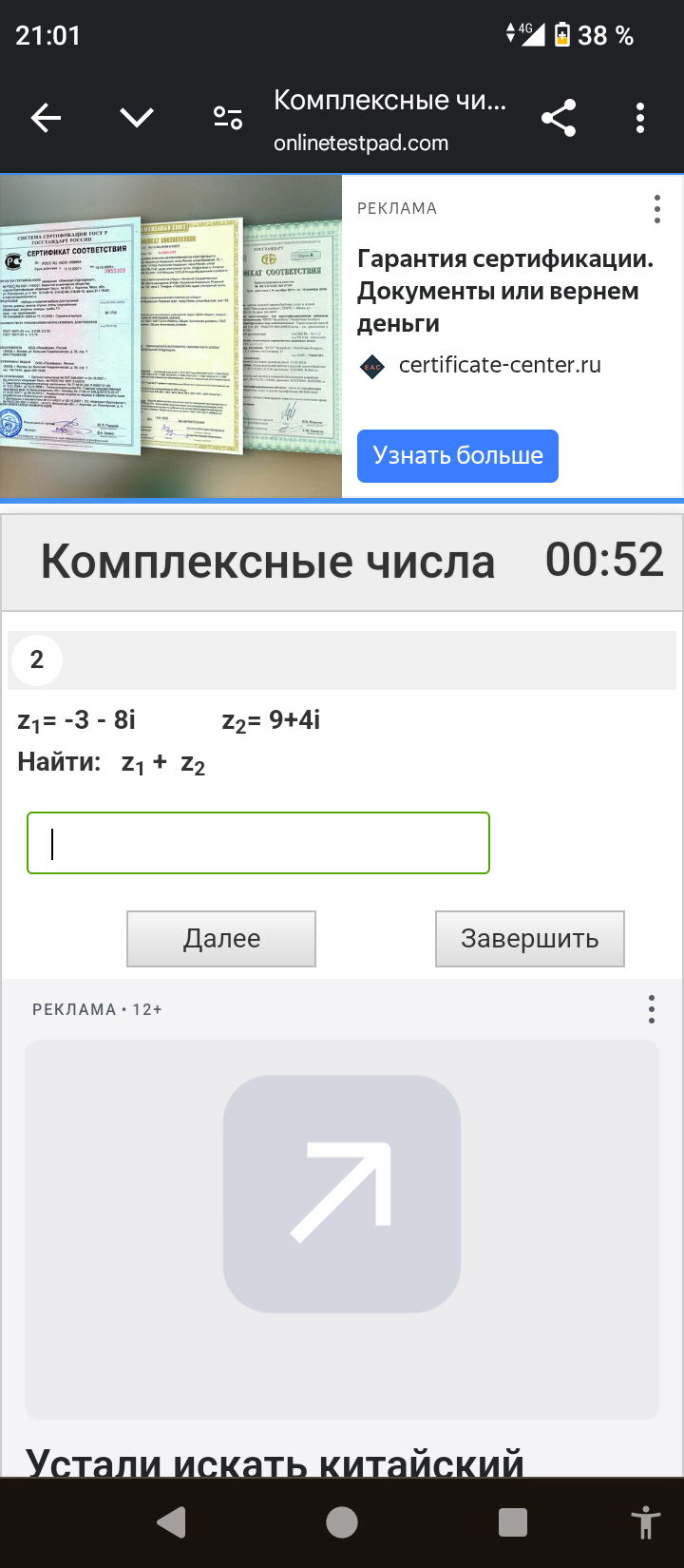
Task: Open the certificate ad options menu
Action: click(x=656, y=209)
